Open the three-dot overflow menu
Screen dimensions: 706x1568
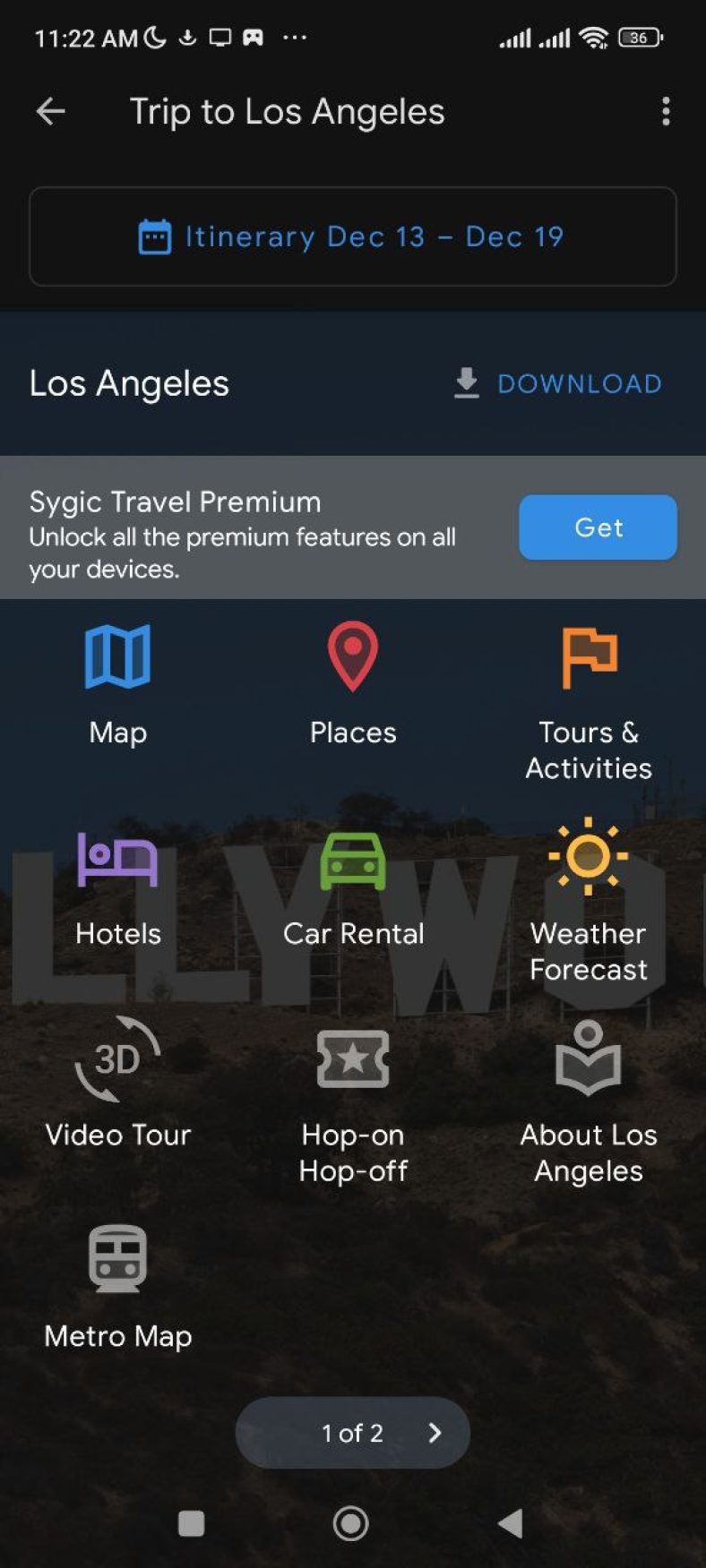(666, 110)
